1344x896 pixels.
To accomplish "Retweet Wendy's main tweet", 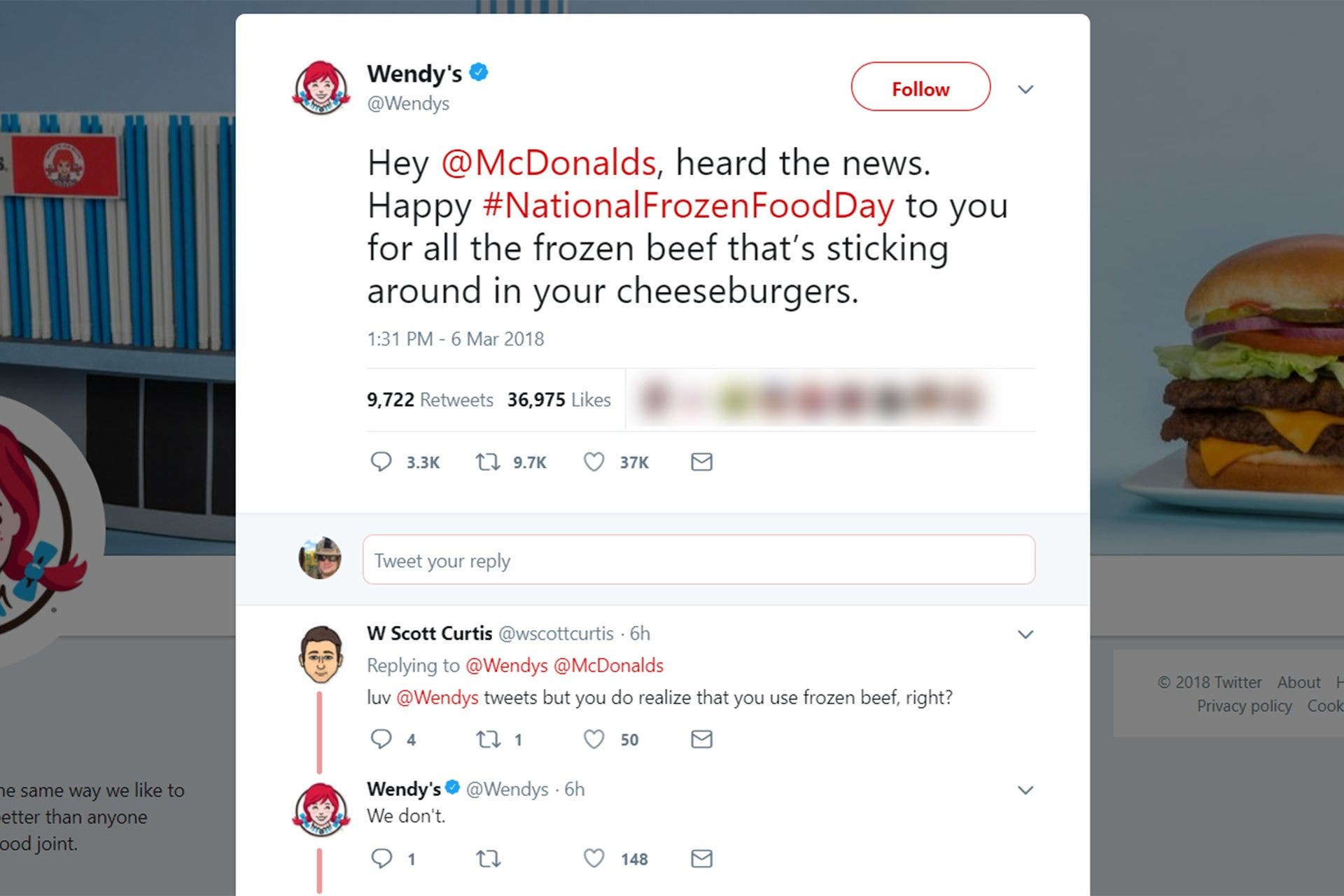I will 488,462.
